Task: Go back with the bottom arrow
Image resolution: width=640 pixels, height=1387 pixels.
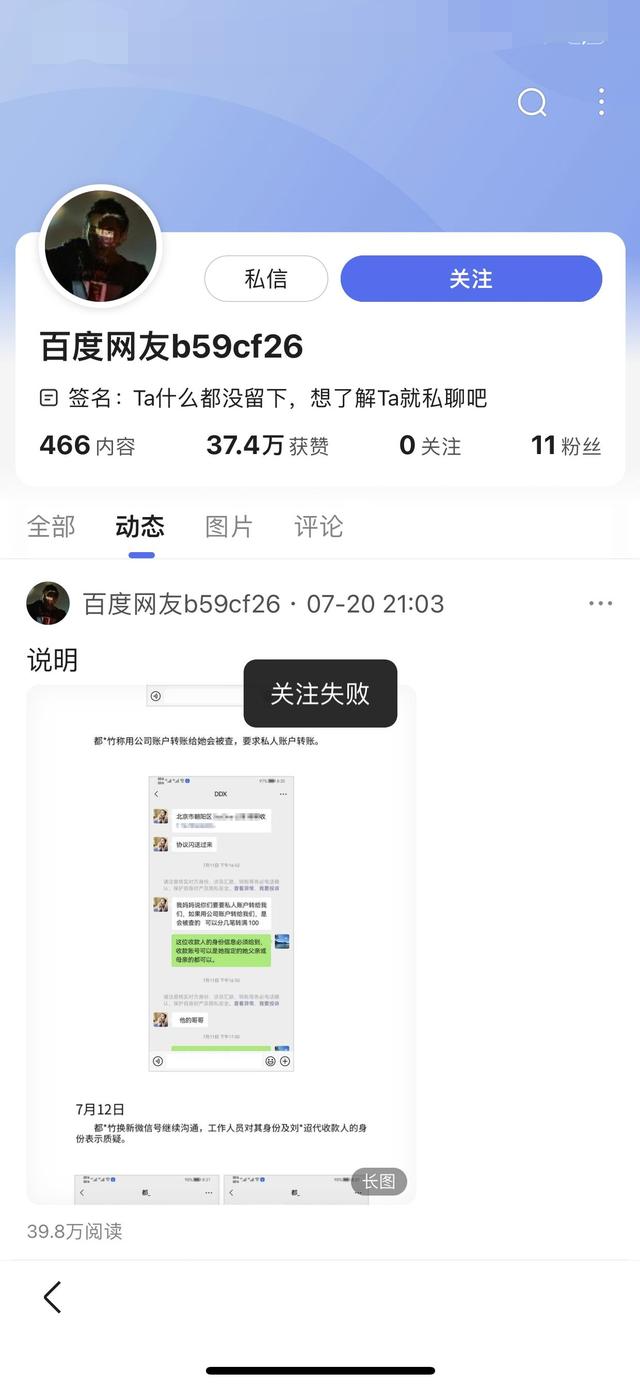Action: coord(53,1297)
